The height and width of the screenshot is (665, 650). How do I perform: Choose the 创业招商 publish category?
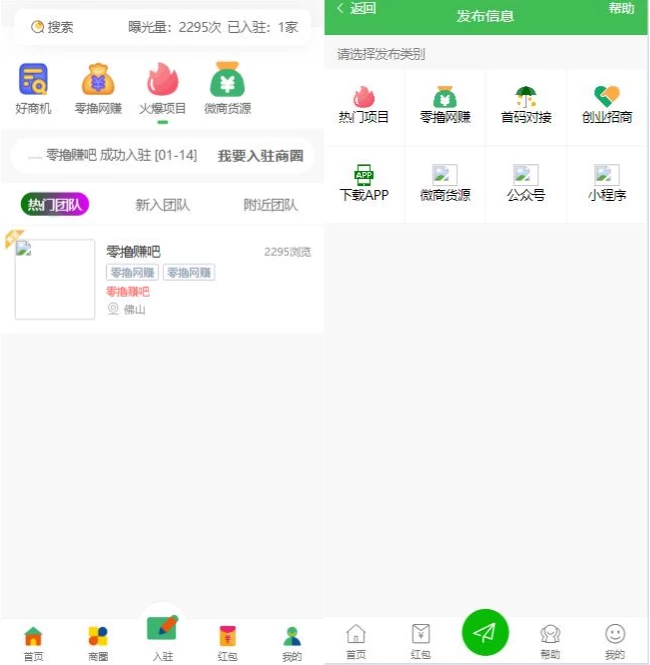point(607,106)
